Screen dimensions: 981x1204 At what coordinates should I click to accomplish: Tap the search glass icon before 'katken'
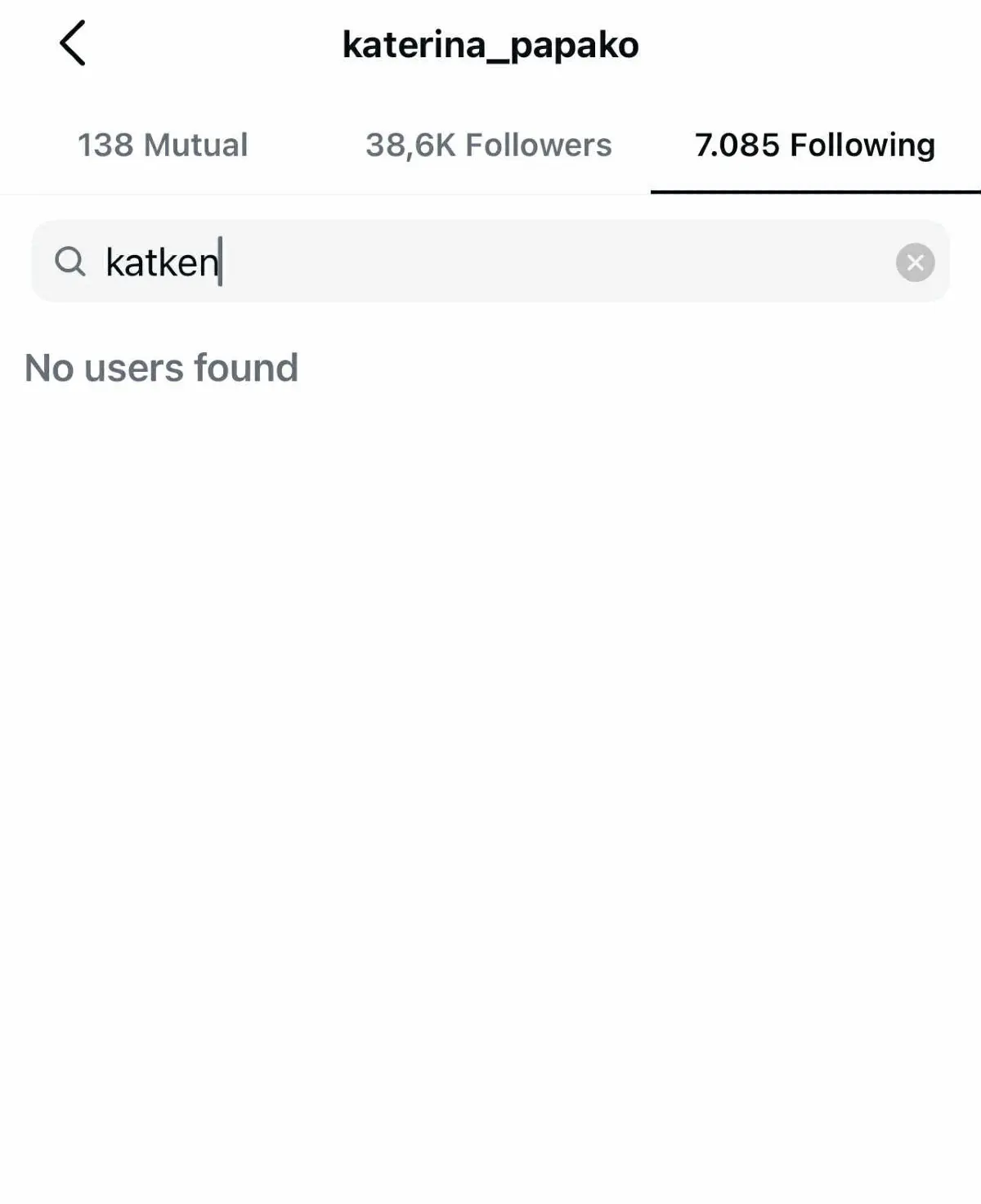(x=72, y=262)
